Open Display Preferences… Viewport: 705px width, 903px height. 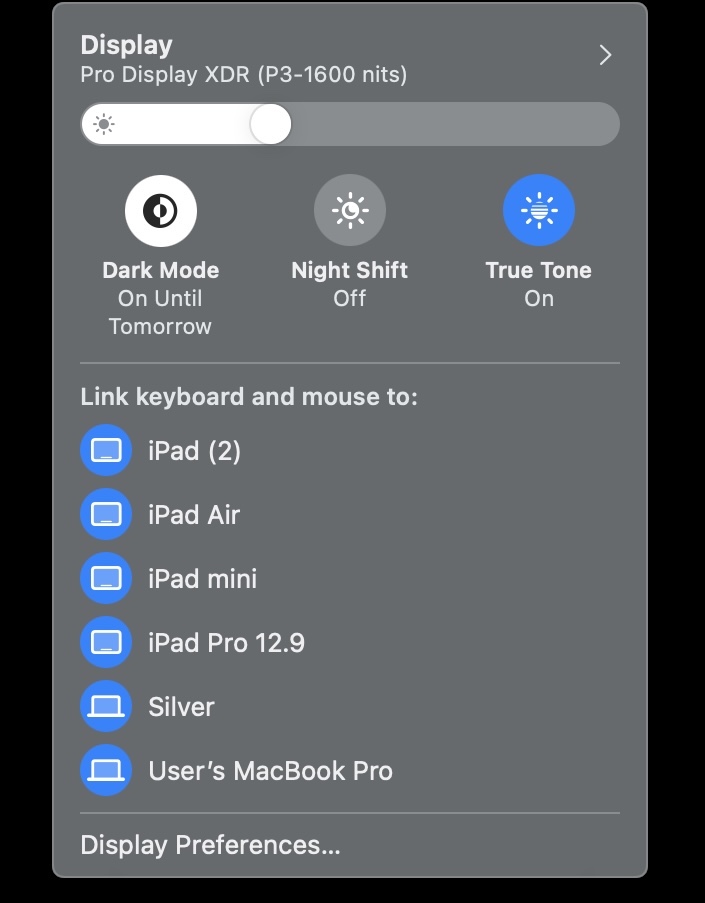pyautogui.click(x=210, y=845)
